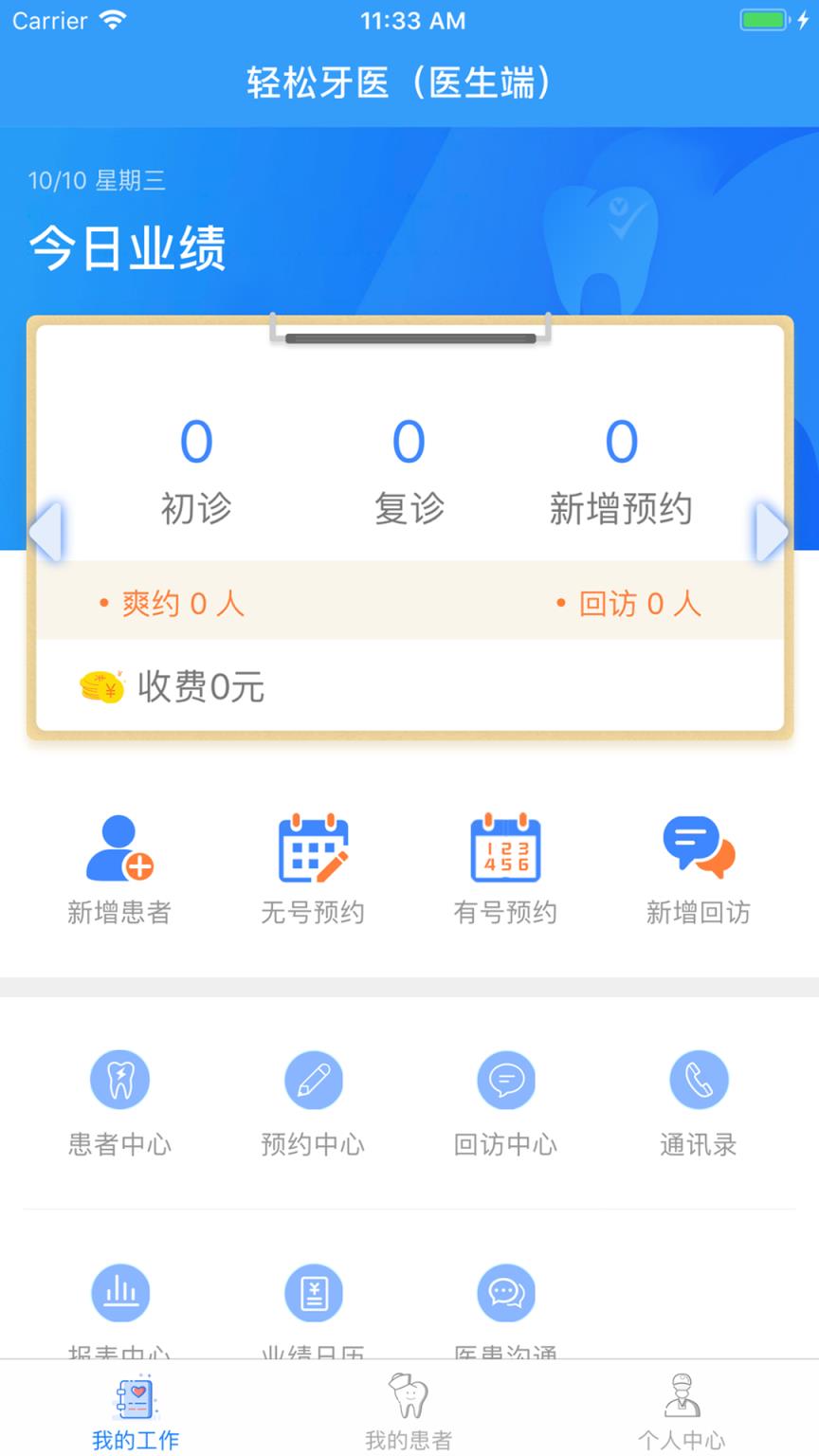Open 收费0元 fee summary
Image resolution: width=819 pixels, height=1456 pixels.
click(x=202, y=687)
